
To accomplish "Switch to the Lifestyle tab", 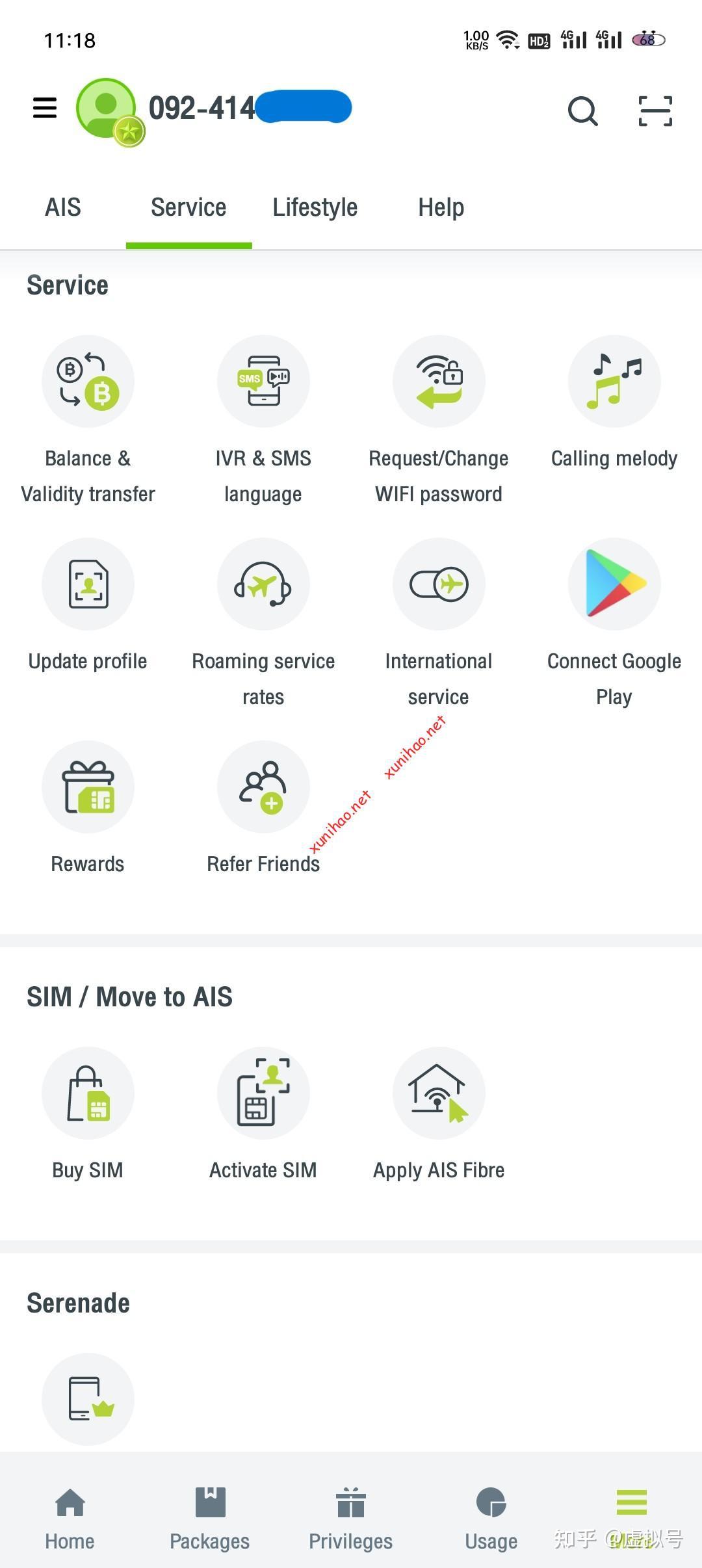I will 315,208.
